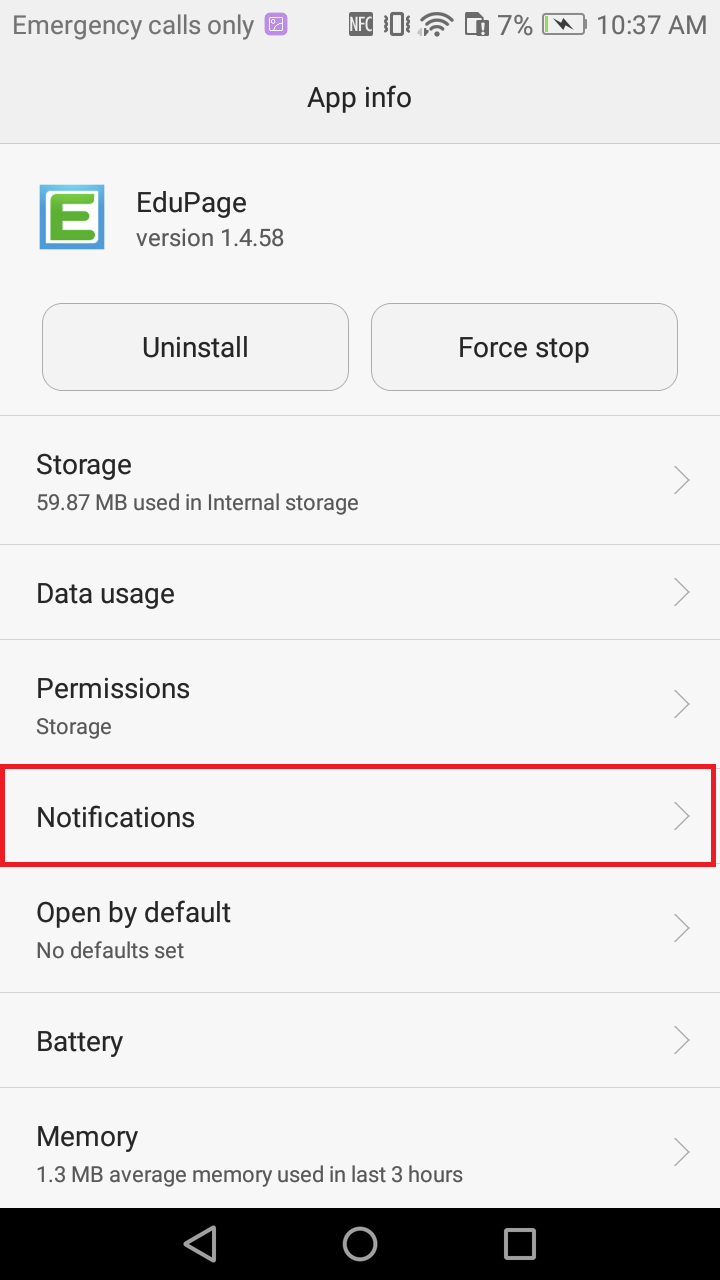The image size is (720, 1280).
Task: Go to home screen via navigation bar
Action: coord(360,1244)
